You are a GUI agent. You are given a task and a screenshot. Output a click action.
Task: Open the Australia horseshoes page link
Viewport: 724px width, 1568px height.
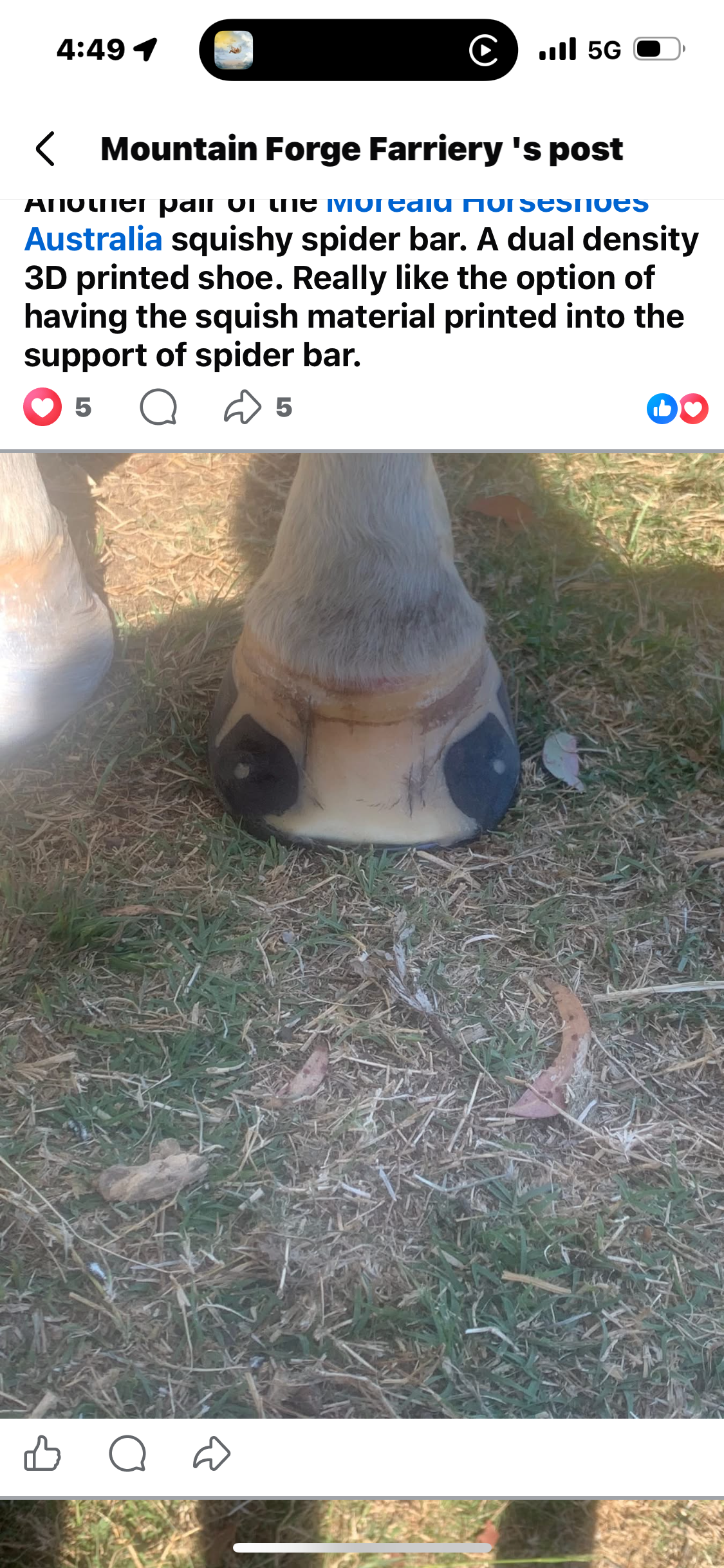[93, 239]
